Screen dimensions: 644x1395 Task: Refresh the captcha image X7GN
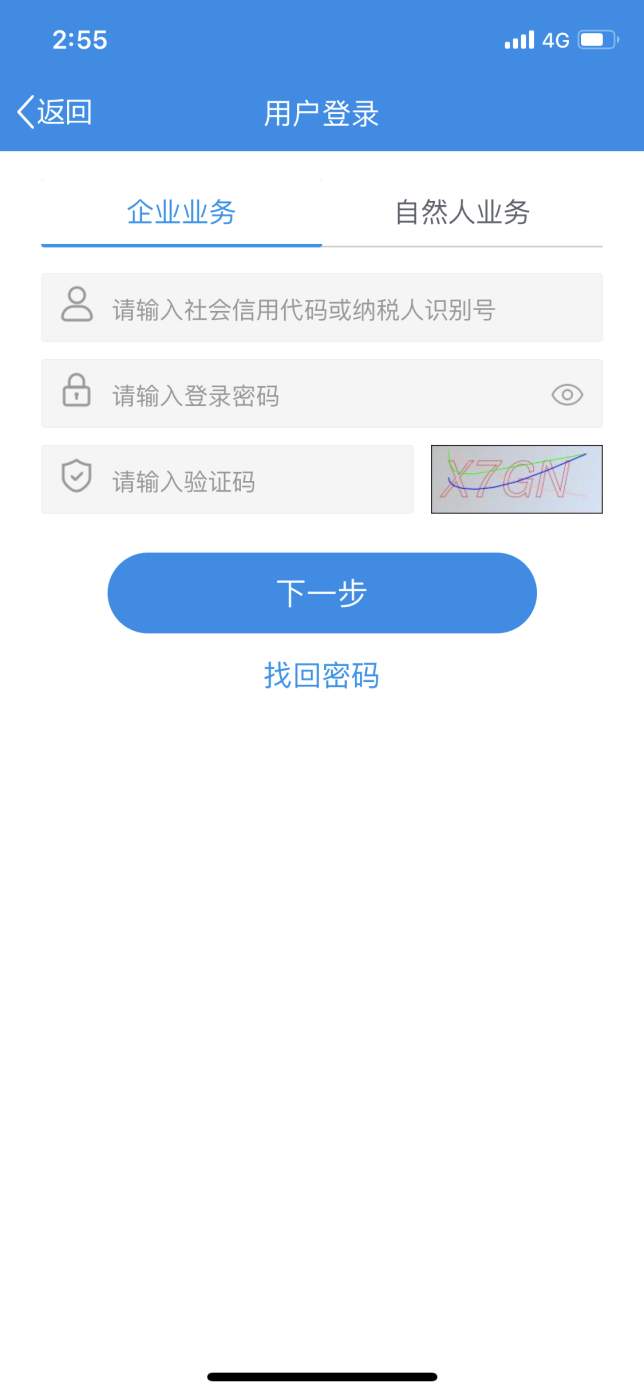click(516, 480)
